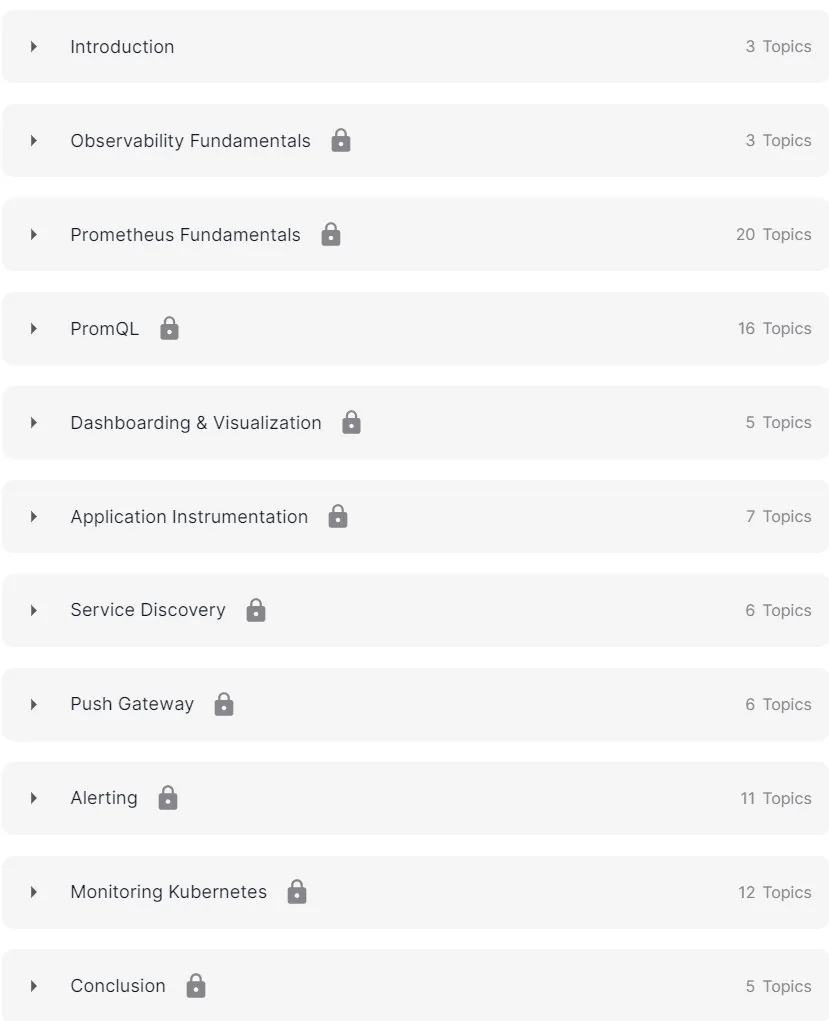Expand the PromQL section
829x1021 pixels.
pyautogui.click(x=415, y=328)
